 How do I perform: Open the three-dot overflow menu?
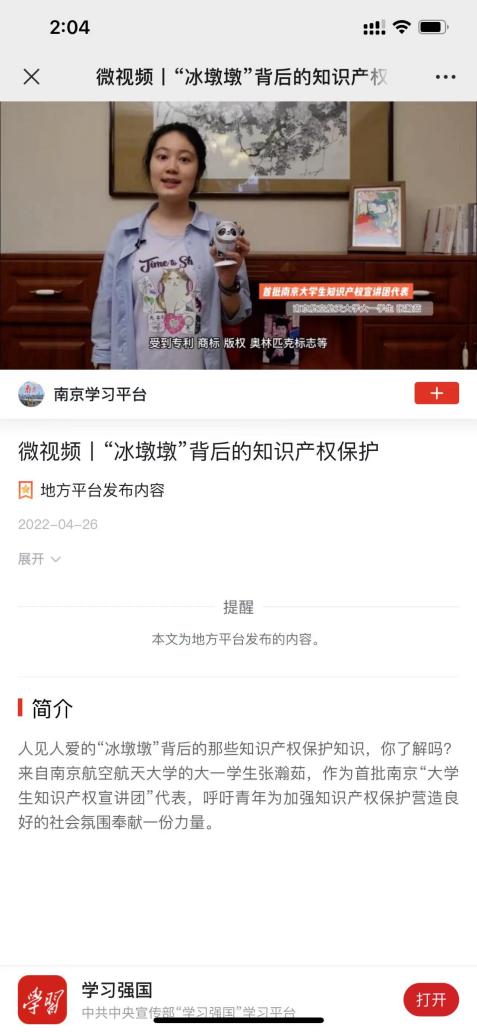tap(445, 77)
